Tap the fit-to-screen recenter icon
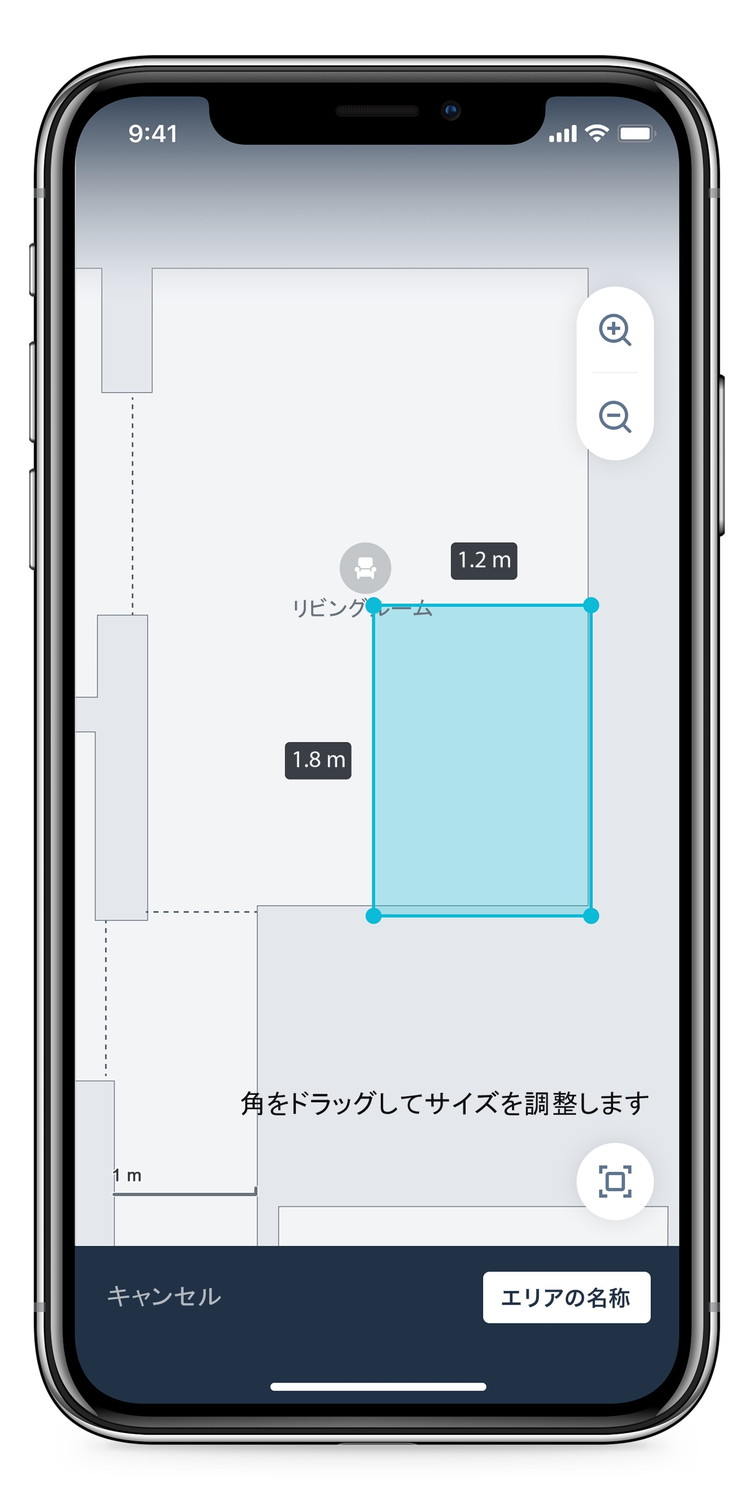The image size is (755, 1500). [615, 1181]
